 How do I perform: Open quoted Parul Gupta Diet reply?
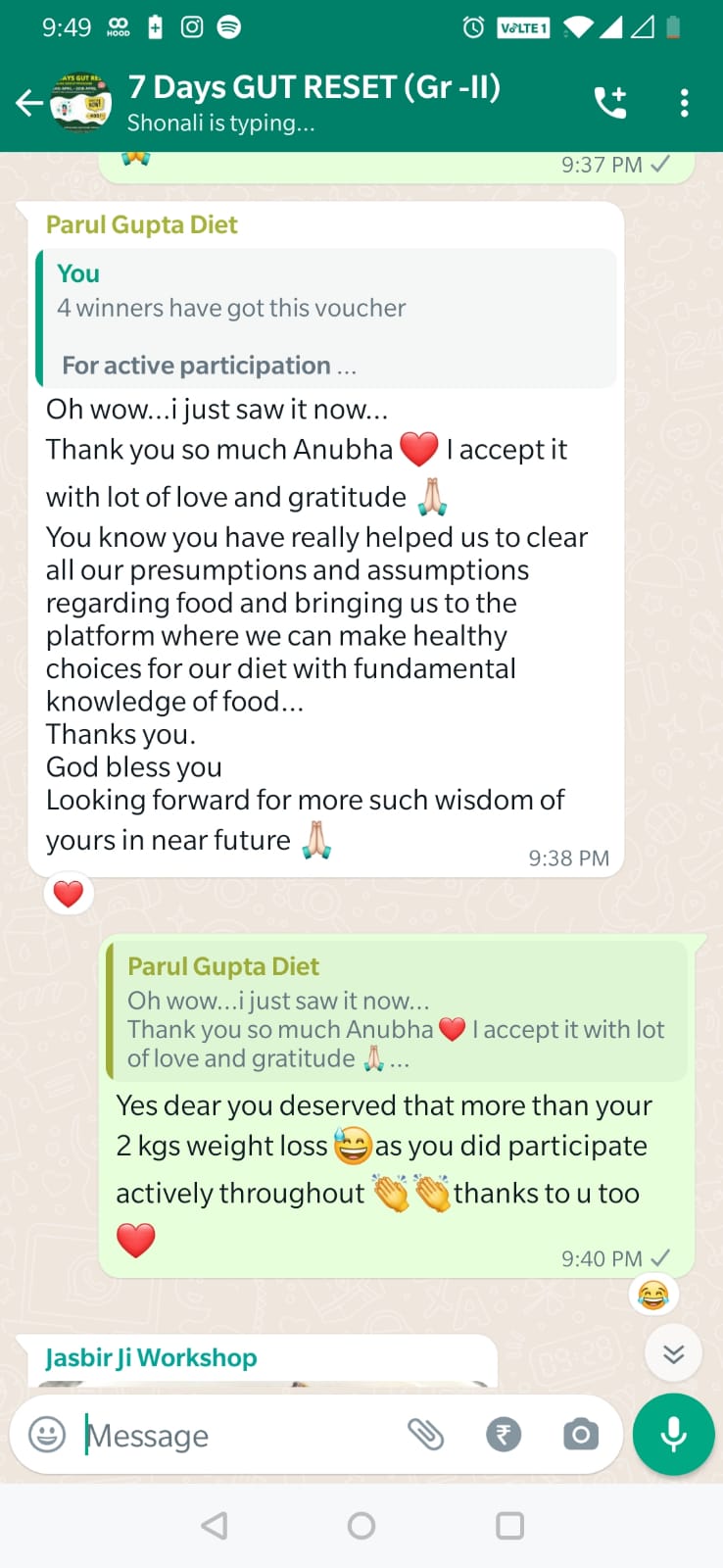(397, 1012)
